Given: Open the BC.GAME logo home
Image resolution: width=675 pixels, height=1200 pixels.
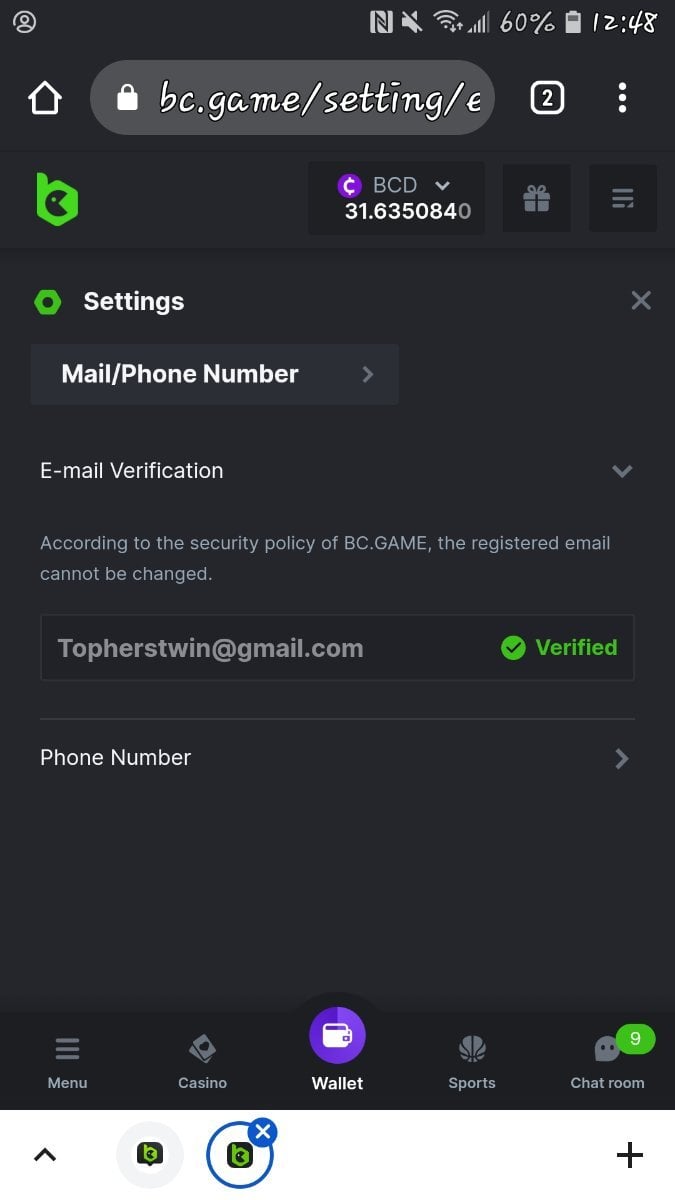Looking at the screenshot, I should coord(57,198).
